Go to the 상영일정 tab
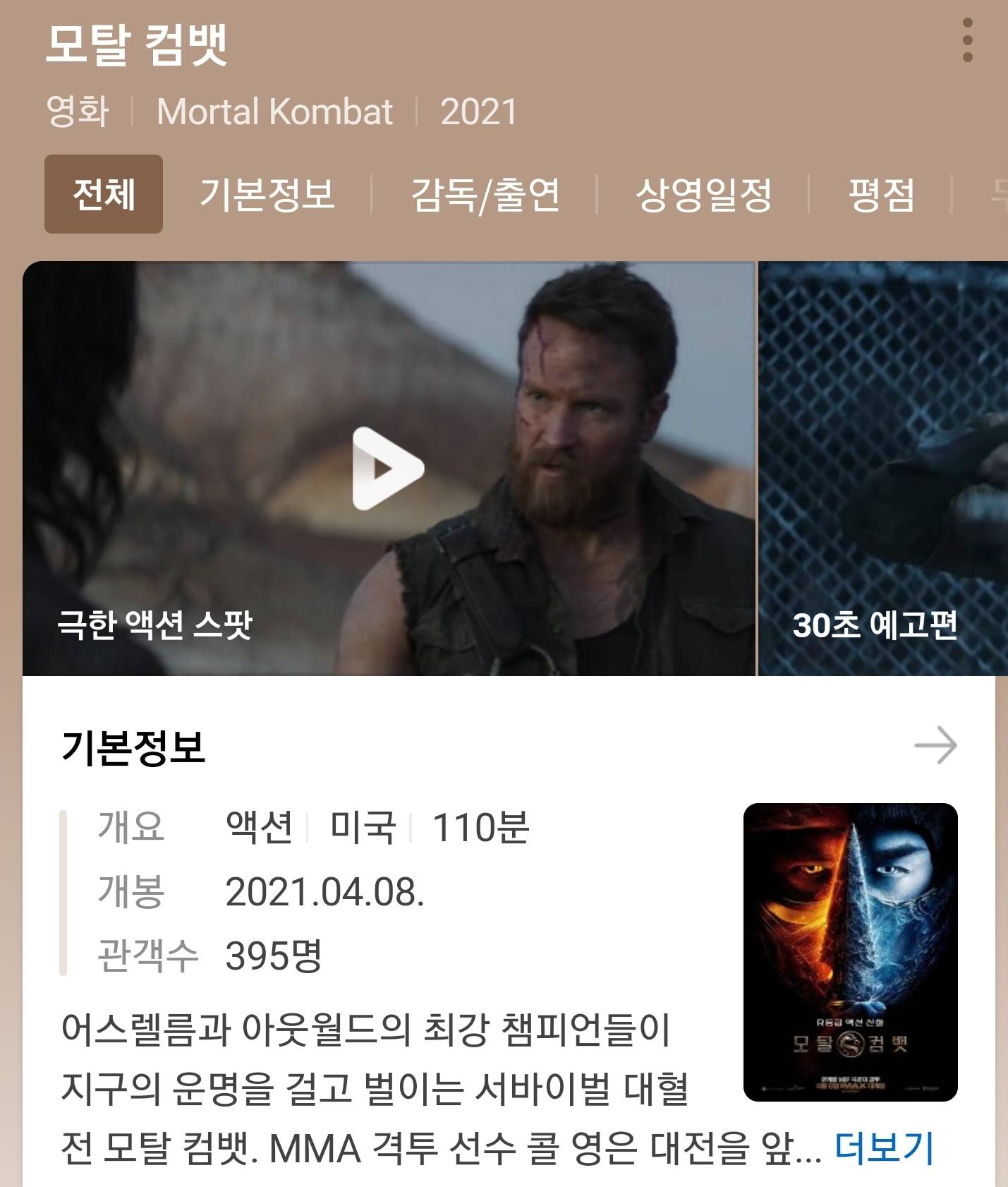 point(703,194)
